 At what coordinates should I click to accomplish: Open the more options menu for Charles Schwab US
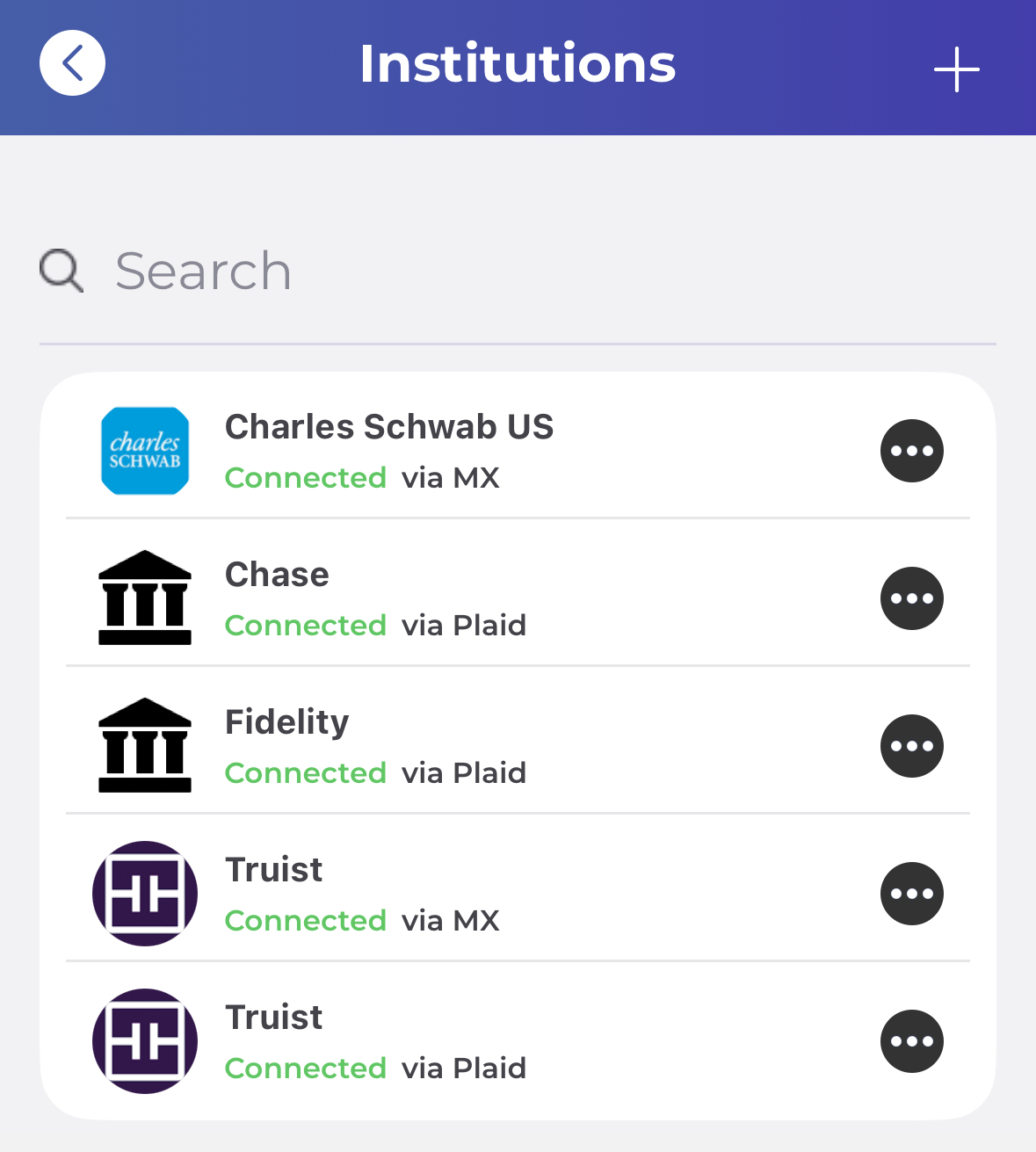912,451
